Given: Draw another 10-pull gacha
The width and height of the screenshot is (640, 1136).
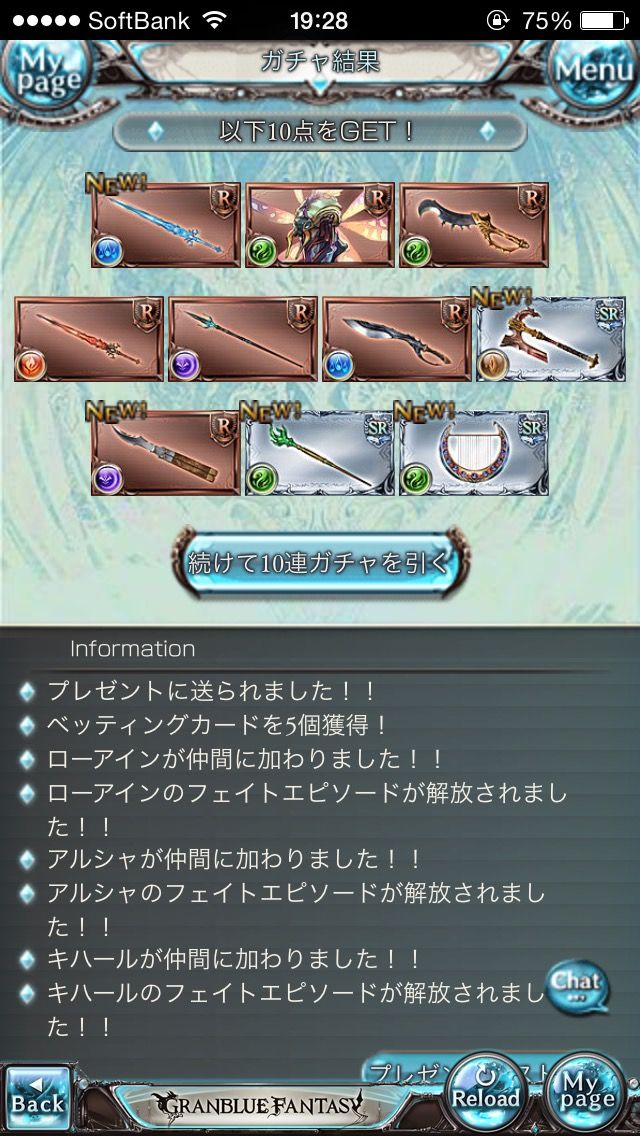Looking at the screenshot, I should 320,563.
